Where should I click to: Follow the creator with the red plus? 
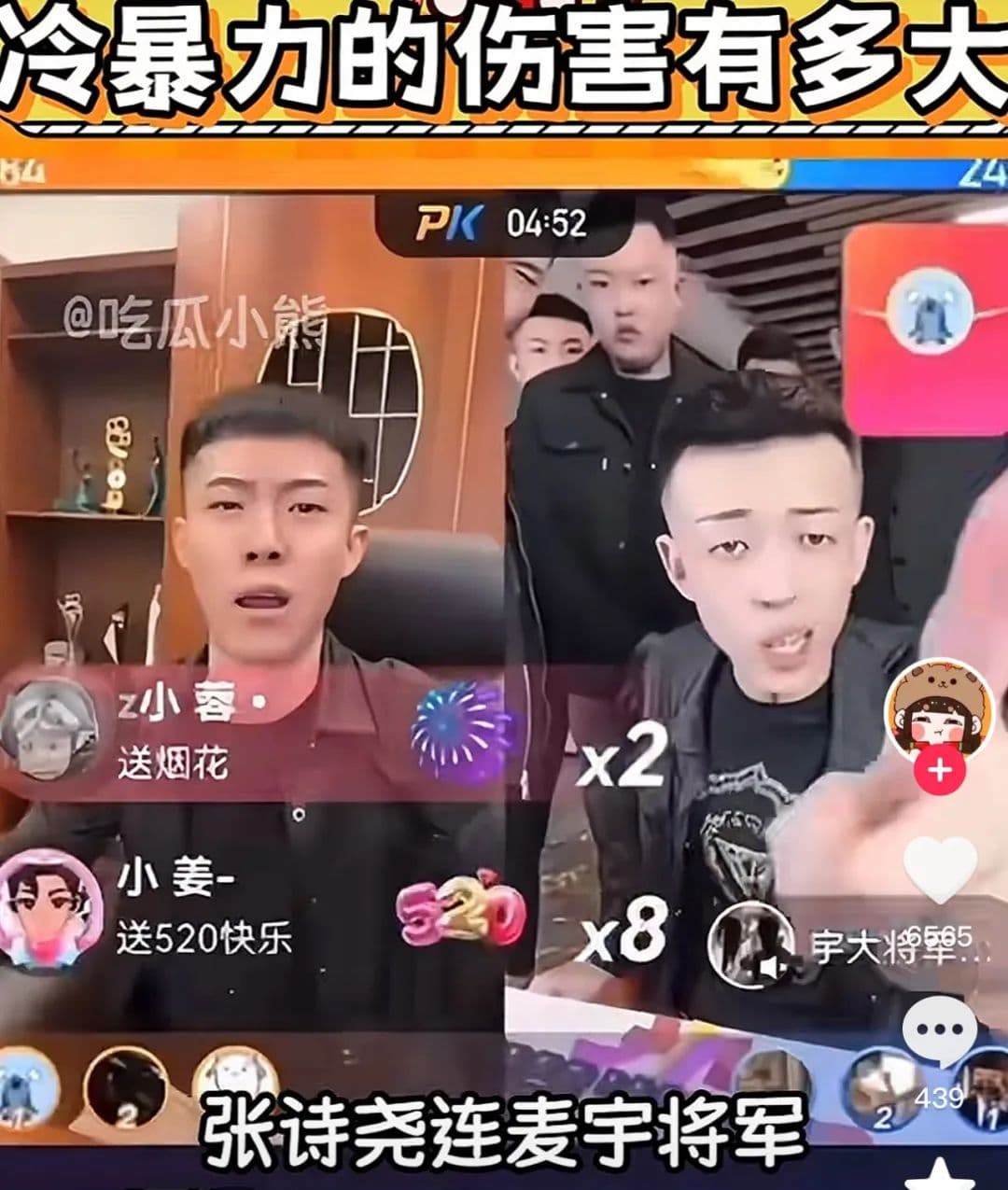pos(940,770)
